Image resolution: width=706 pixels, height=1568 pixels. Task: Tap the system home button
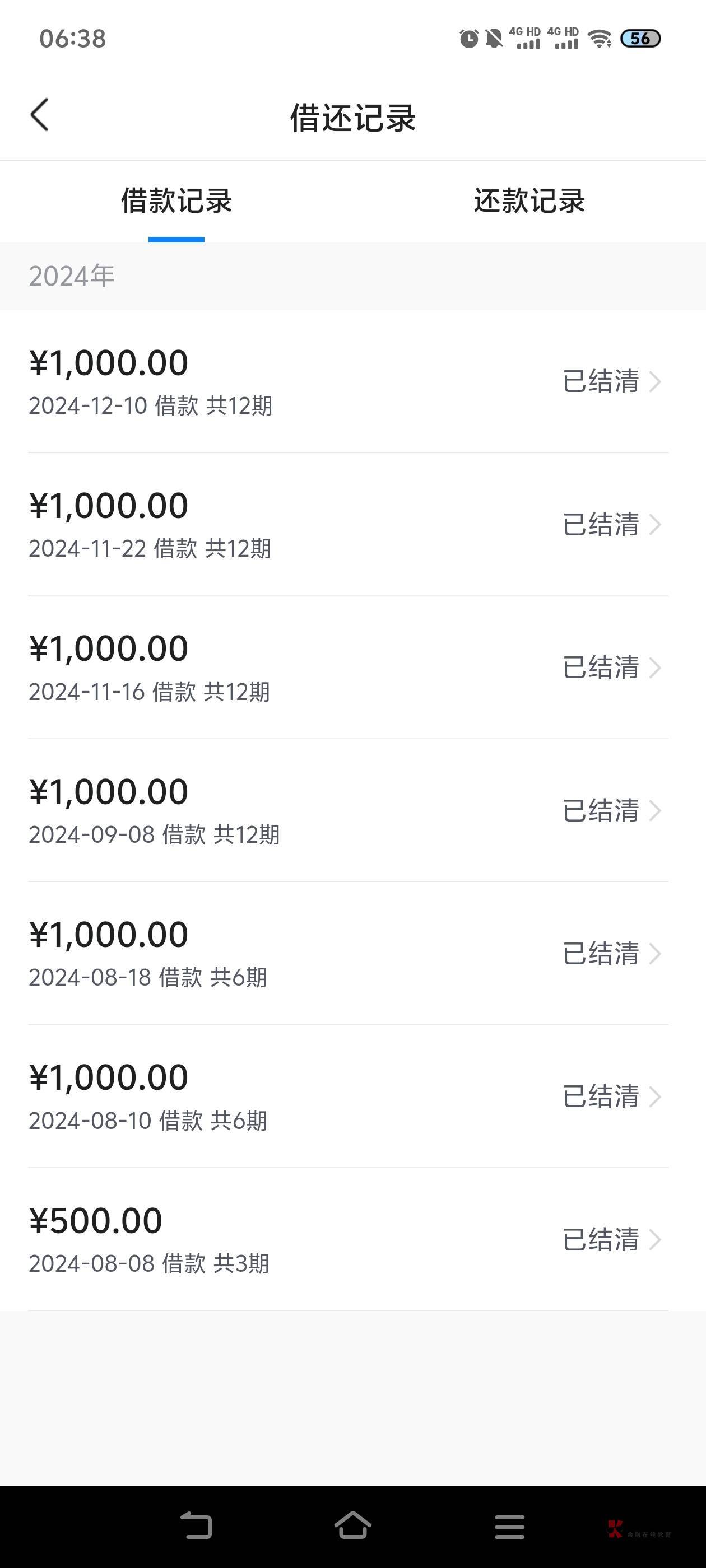(x=352, y=1525)
